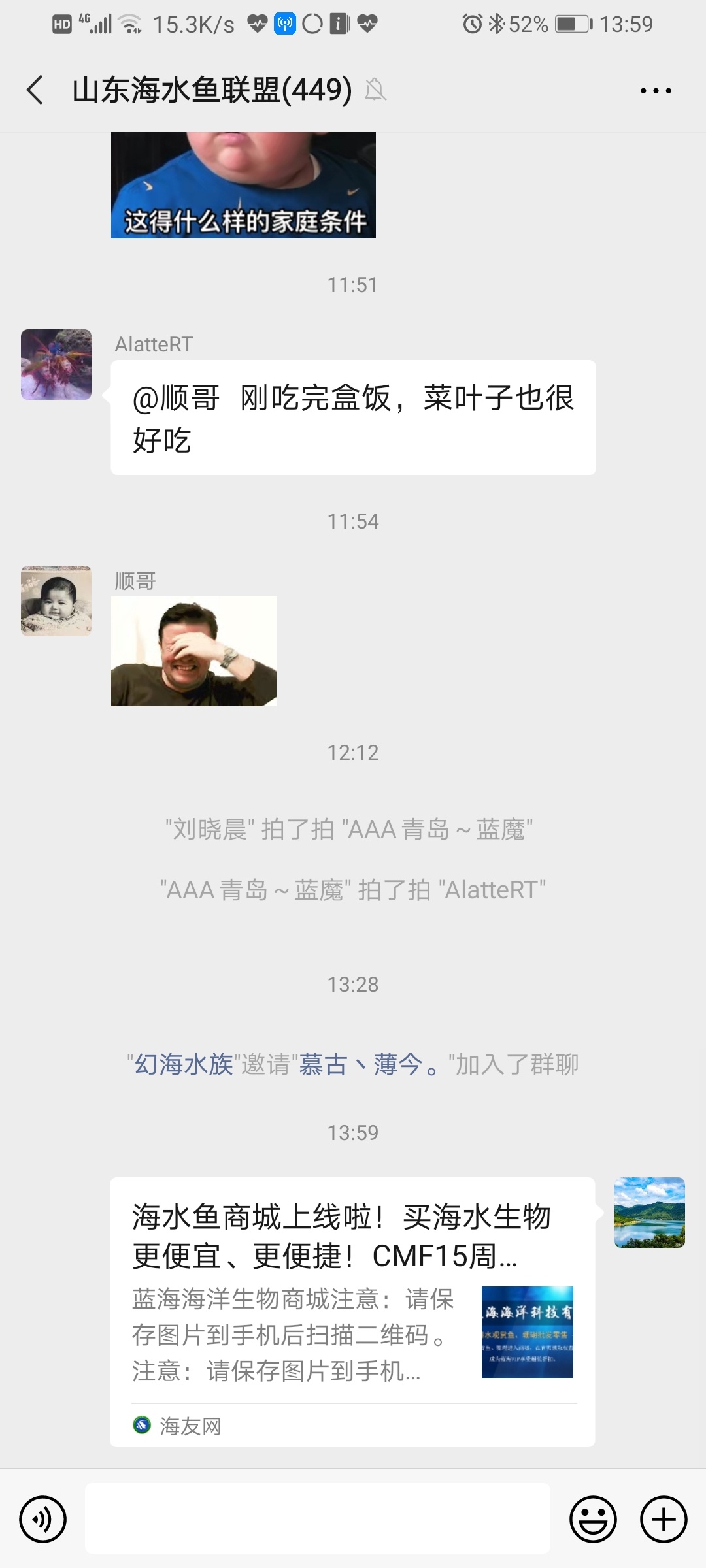Open 顺哥's avatar profile
This screenshot has width=706, height=1568.
point(56,601)
